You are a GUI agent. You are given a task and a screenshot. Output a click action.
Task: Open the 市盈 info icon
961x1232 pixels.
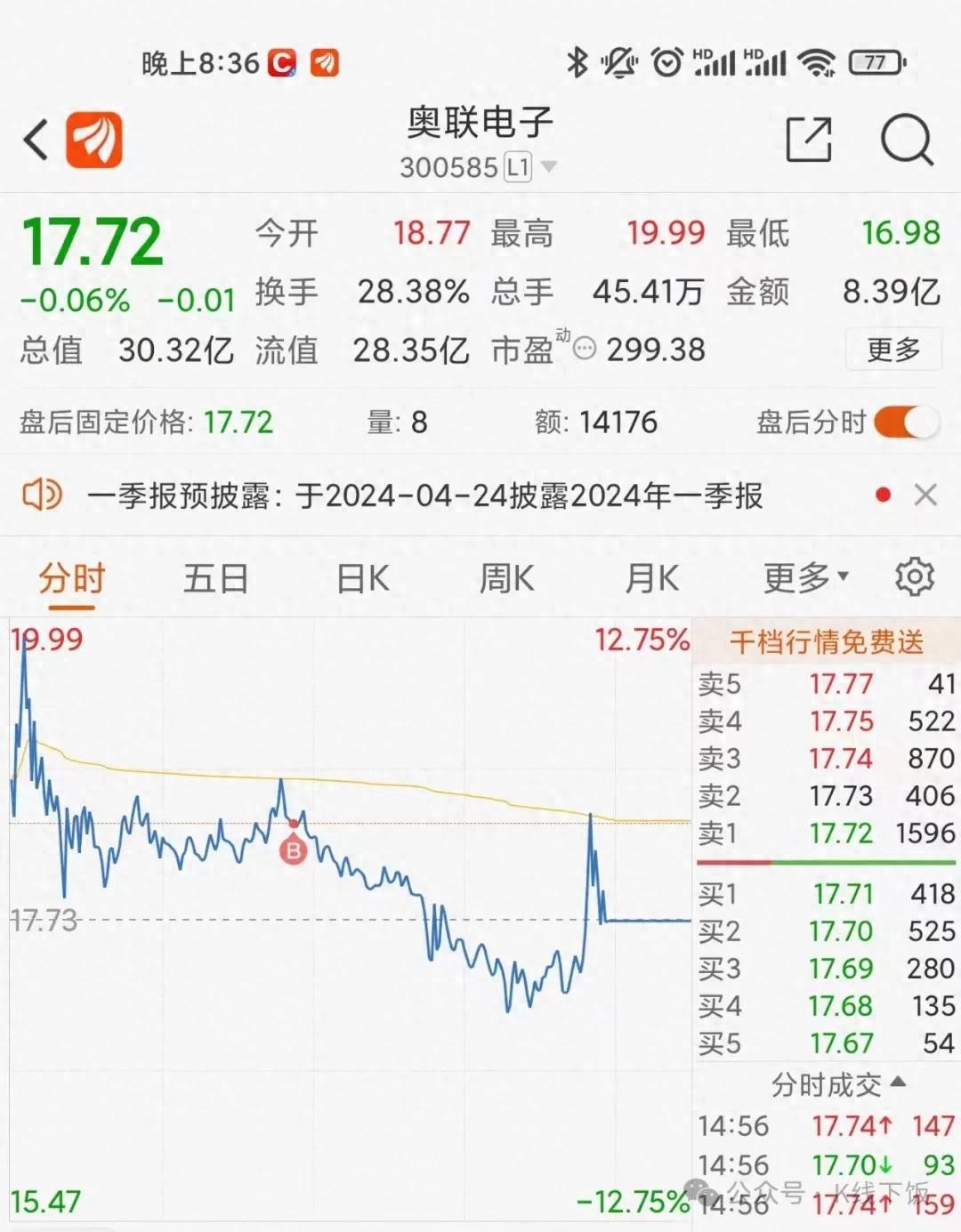pos(585,349)
